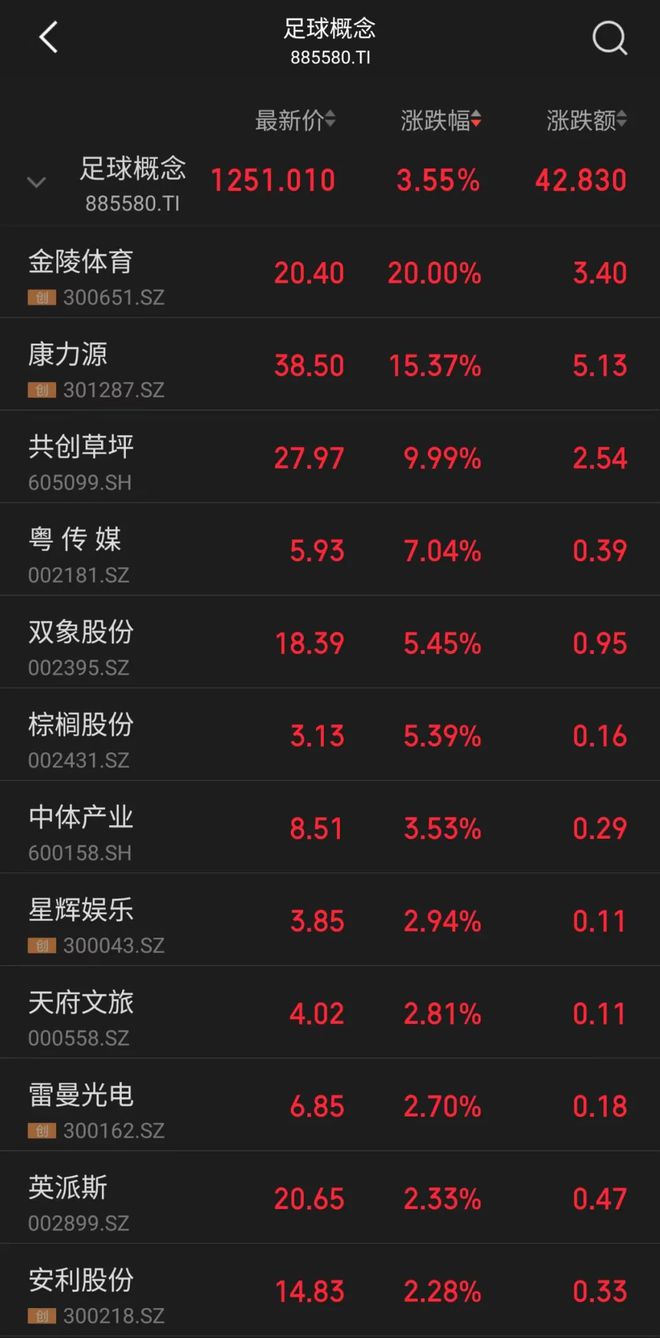Select the 安利股份 row

[330, 1291]
